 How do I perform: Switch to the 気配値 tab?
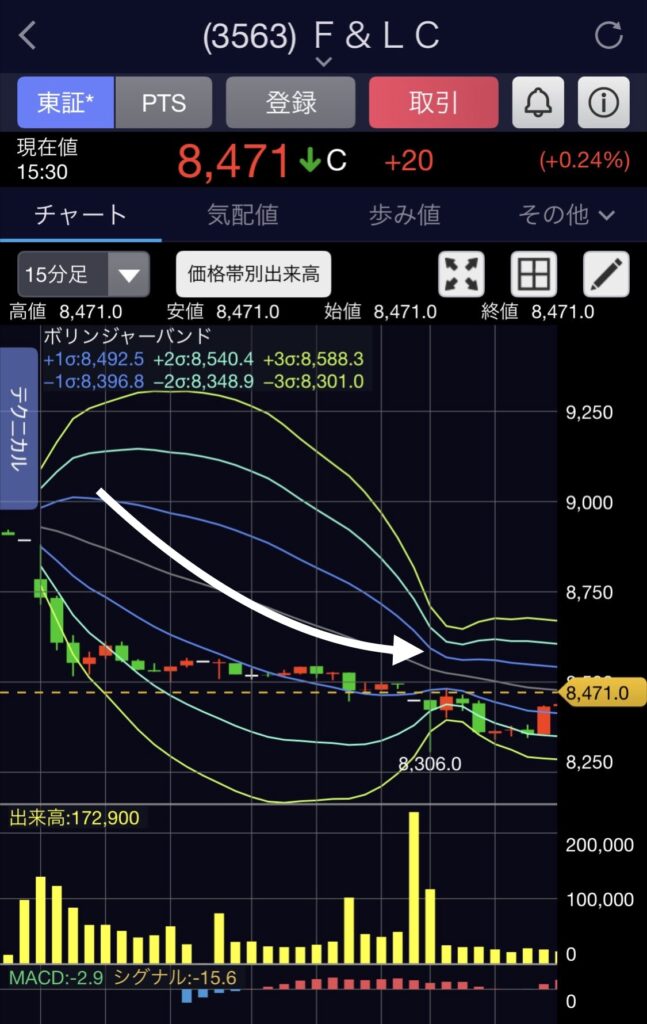click(x=242, y=214)
